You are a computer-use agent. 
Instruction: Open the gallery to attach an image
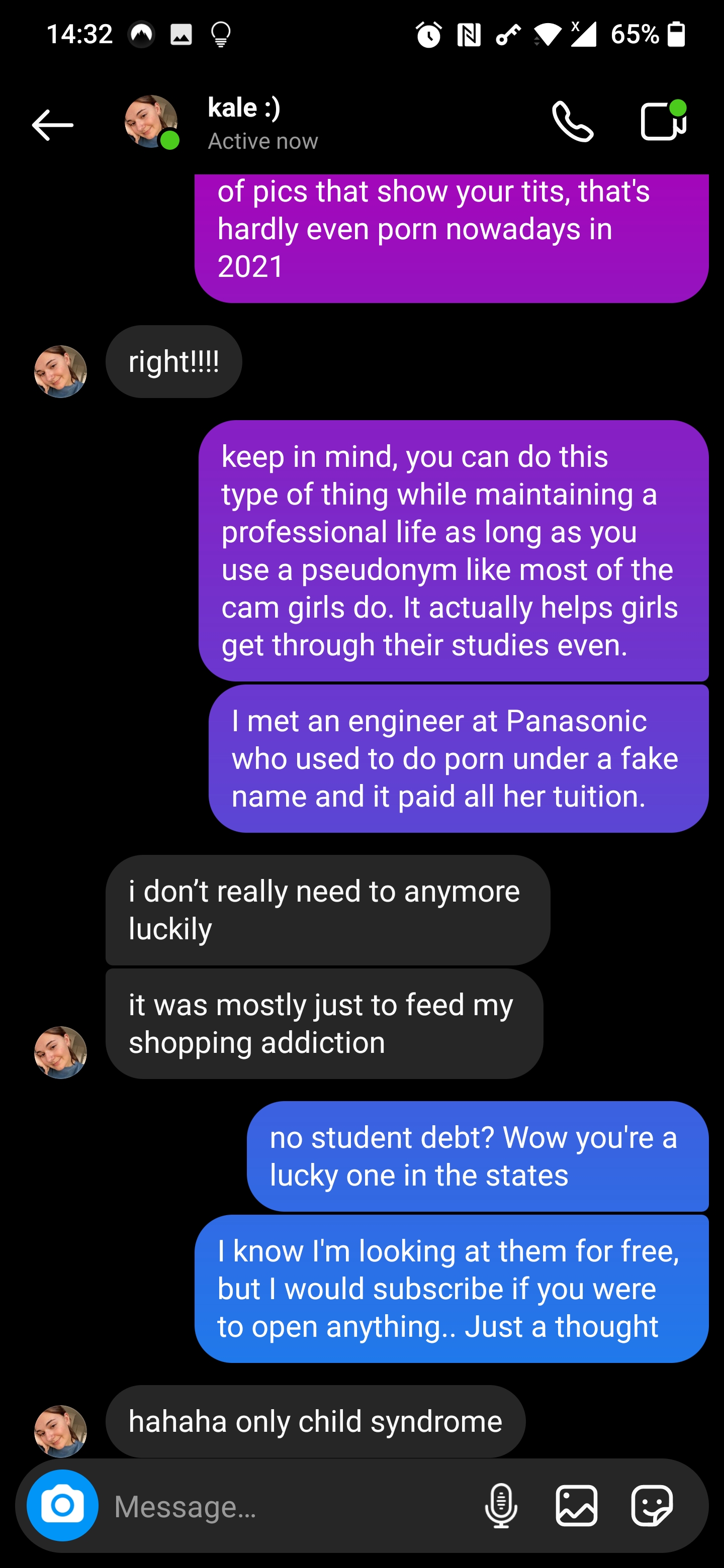577,1504
